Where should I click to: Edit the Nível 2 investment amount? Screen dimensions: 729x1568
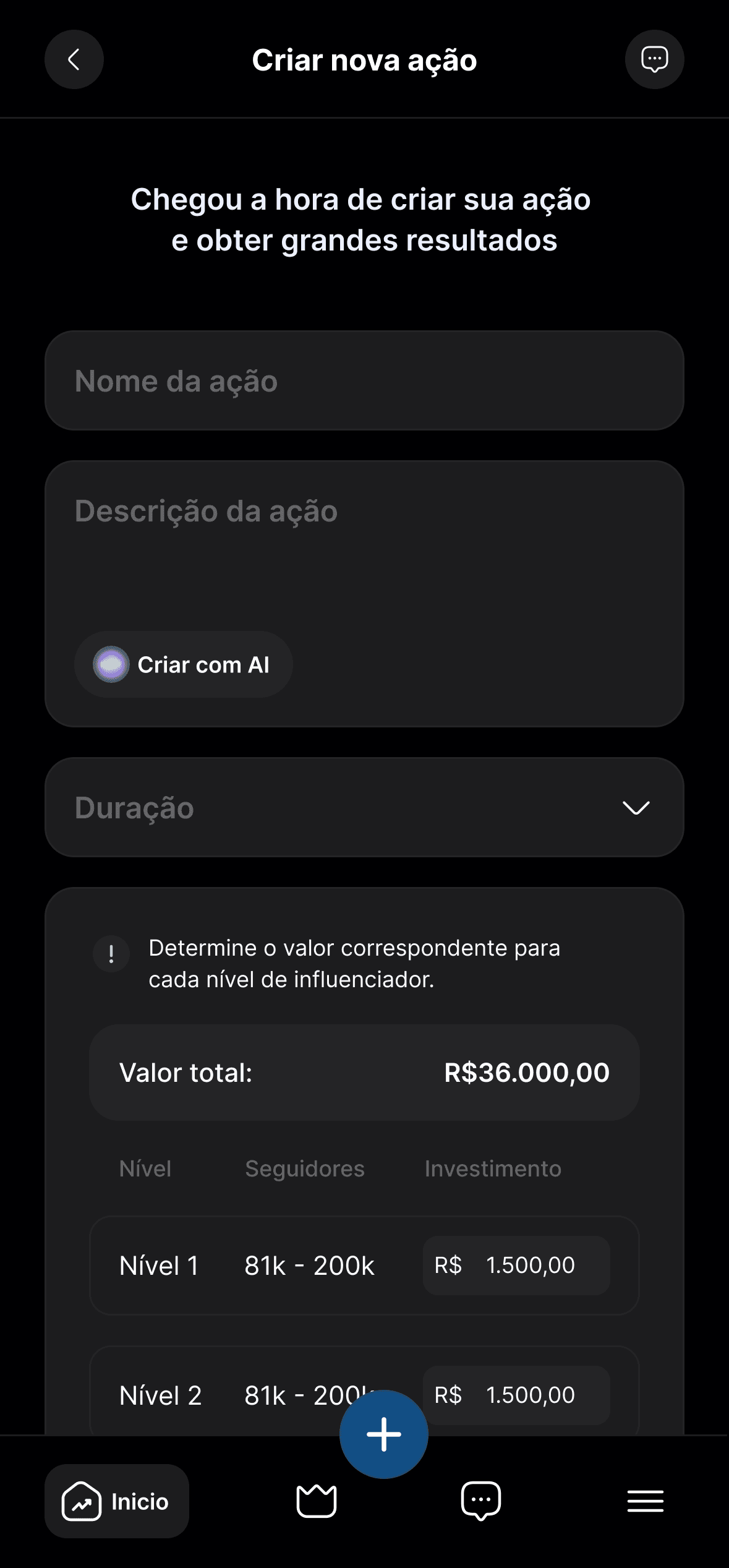click(516, 1395)
